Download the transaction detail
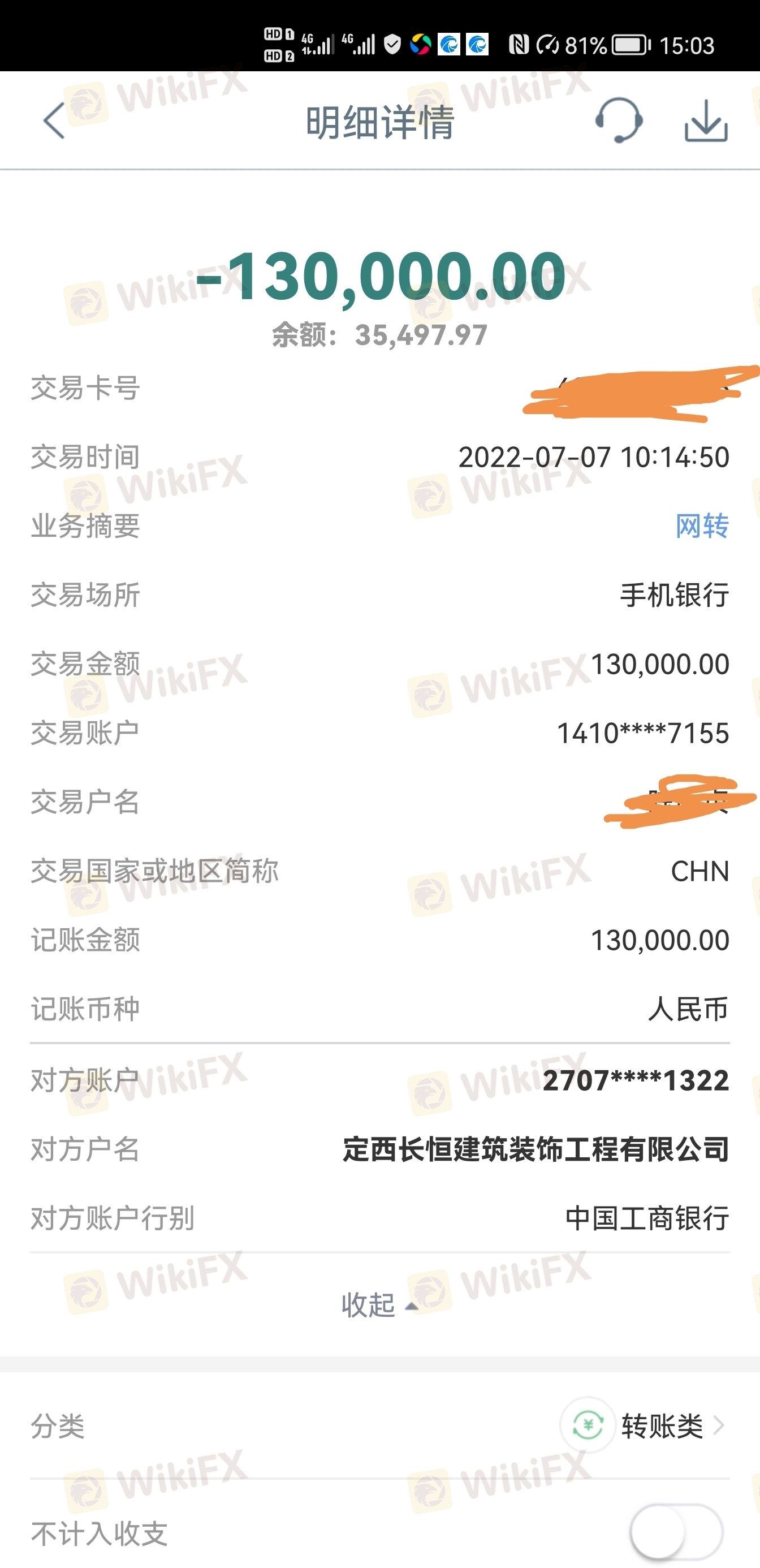 (706, 120)
